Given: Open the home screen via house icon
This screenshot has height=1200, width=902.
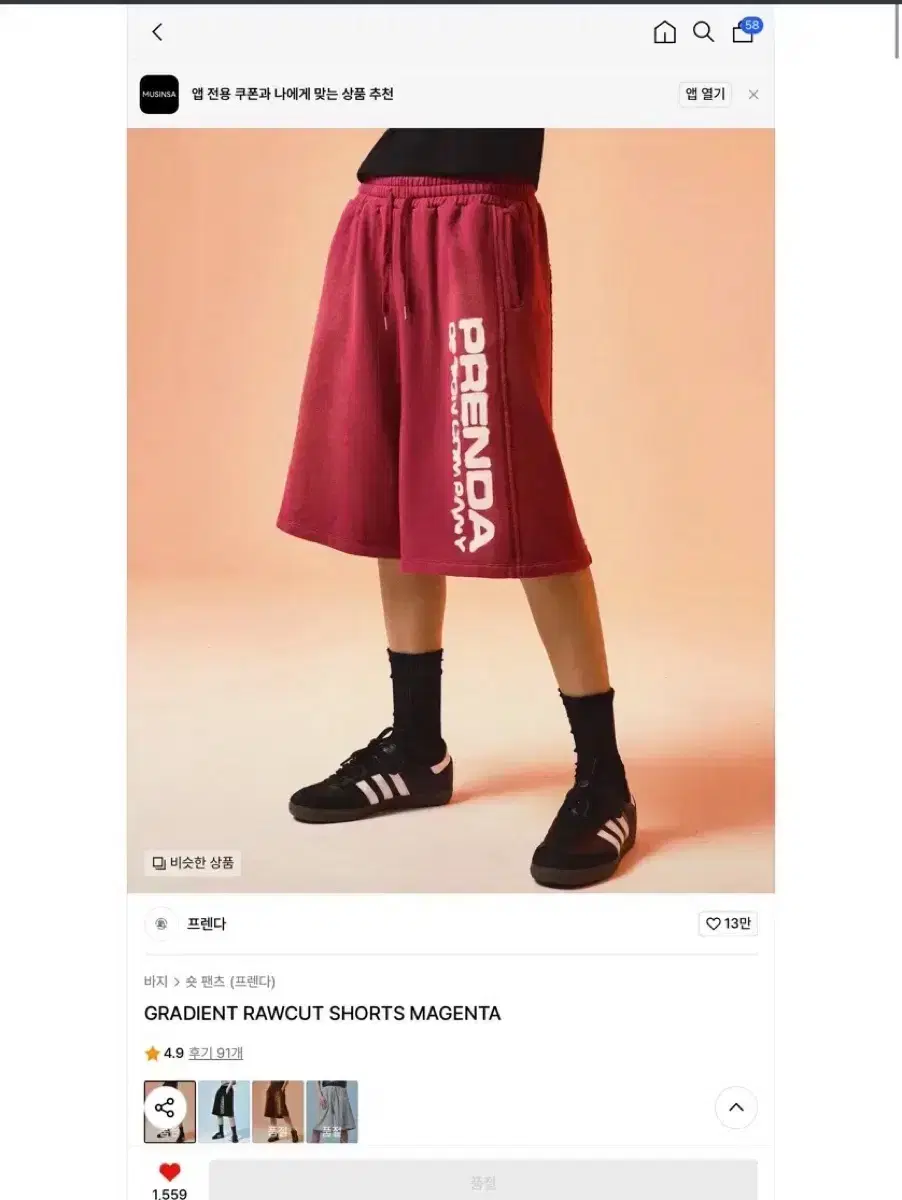Looking at the screenshot, I should coord(664,32).
